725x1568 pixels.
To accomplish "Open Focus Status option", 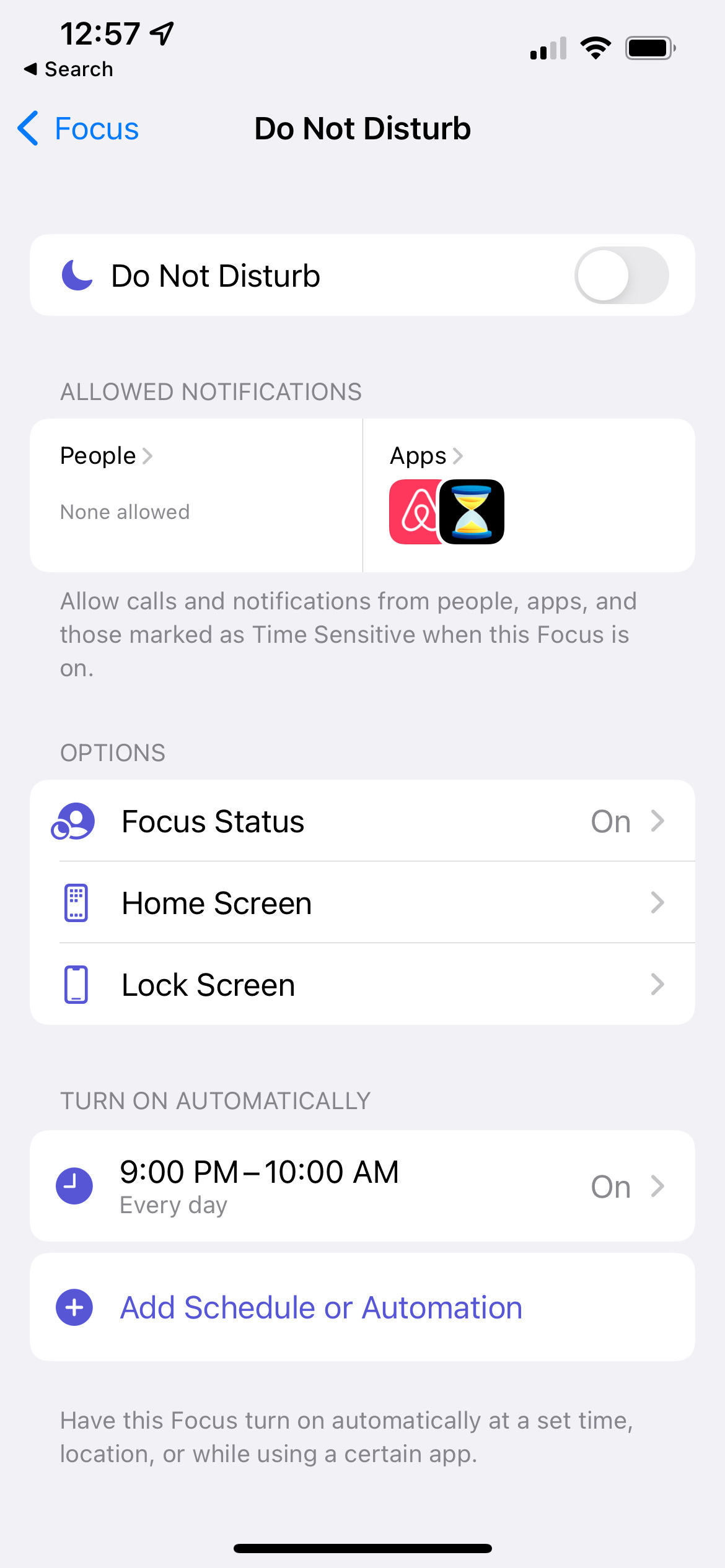I will (362, 821).
